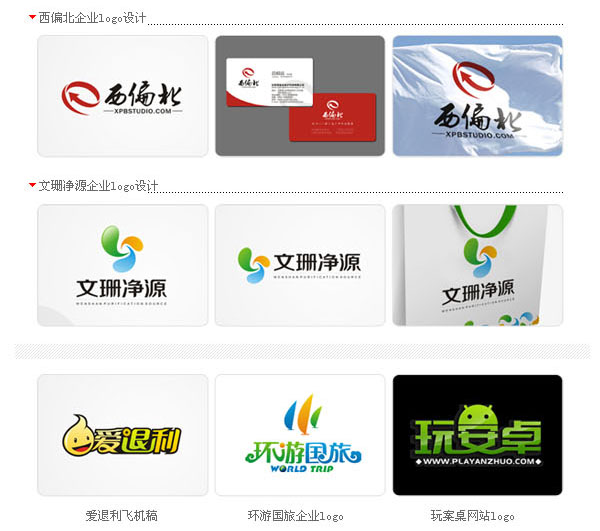
Task: Open the 西偏北 flag mockup image
Action: (477, 96)
